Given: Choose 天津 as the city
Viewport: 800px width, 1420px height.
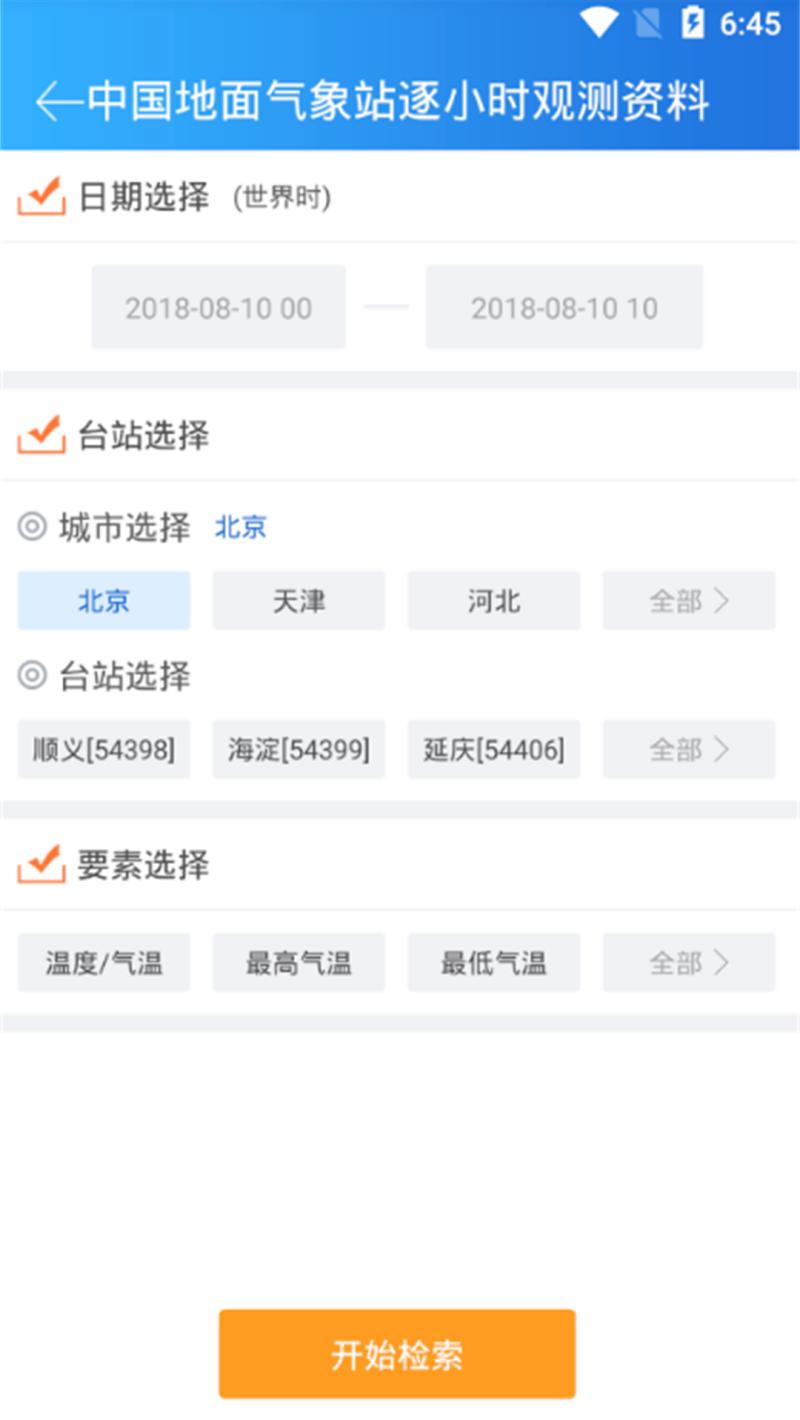Looking at the screenshot, I should pyautogui.click(x=298, y=601).
